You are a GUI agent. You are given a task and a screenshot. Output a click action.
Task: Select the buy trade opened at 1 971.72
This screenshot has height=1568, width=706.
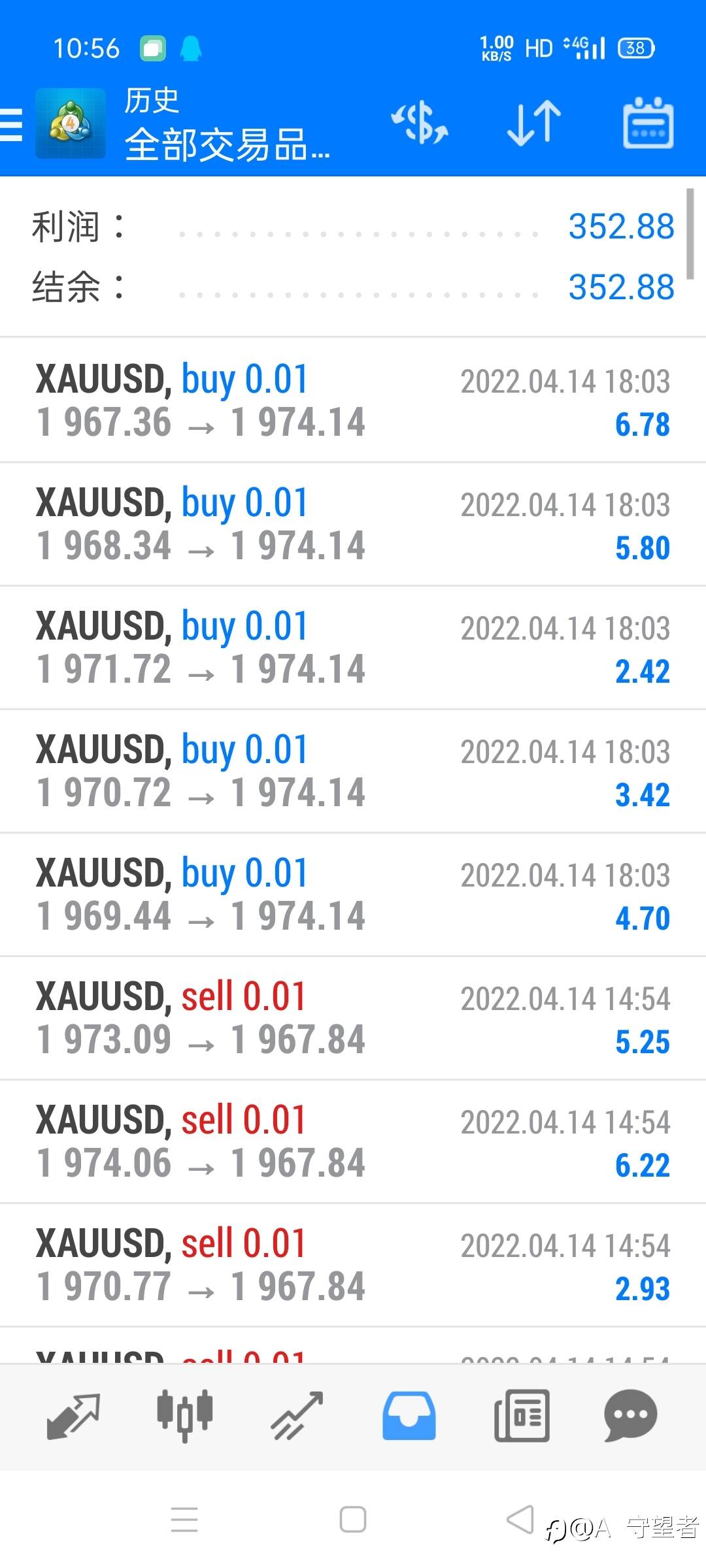[353, 647]
